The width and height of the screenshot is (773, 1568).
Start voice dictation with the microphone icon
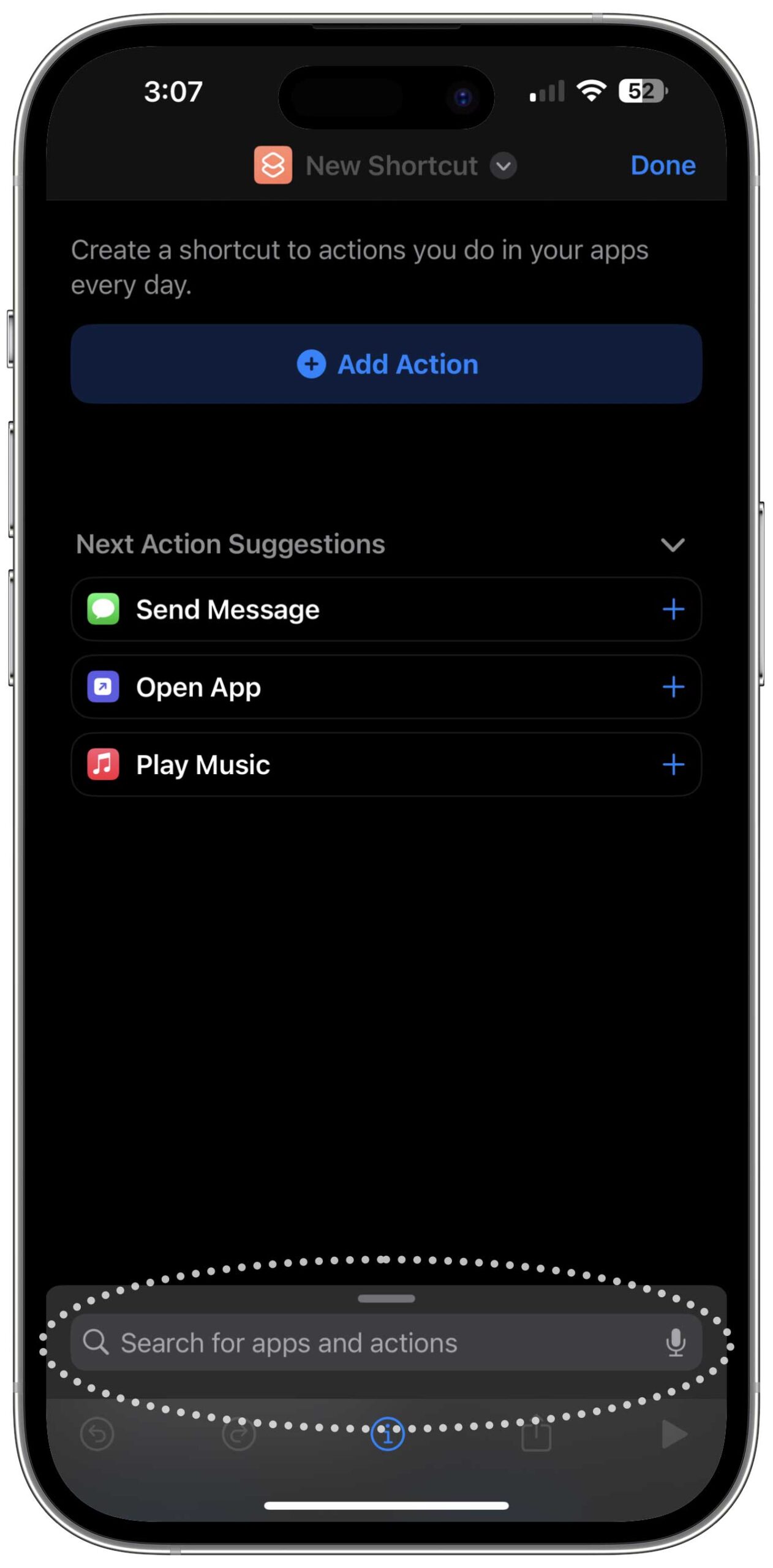point(675,1343)
